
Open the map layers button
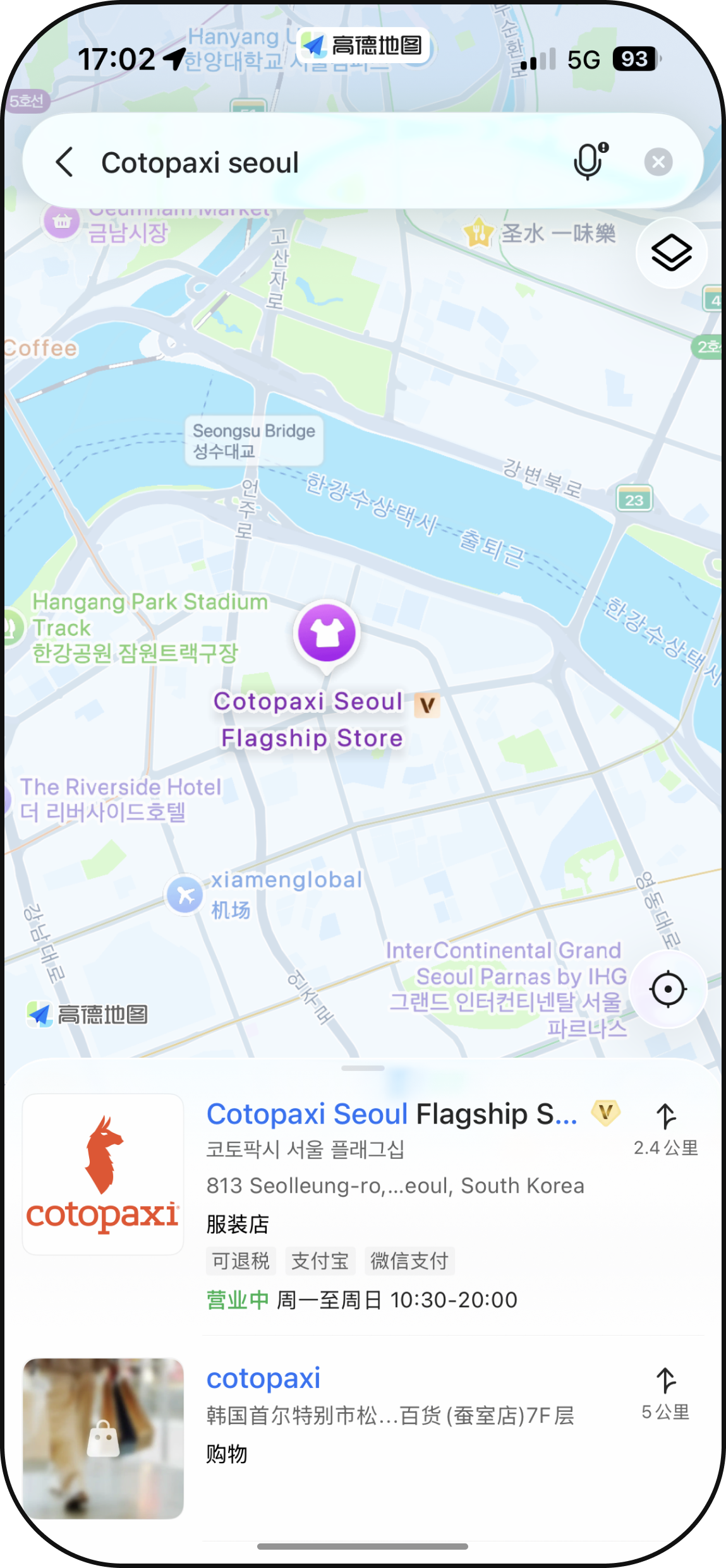(x=671, y=253)
